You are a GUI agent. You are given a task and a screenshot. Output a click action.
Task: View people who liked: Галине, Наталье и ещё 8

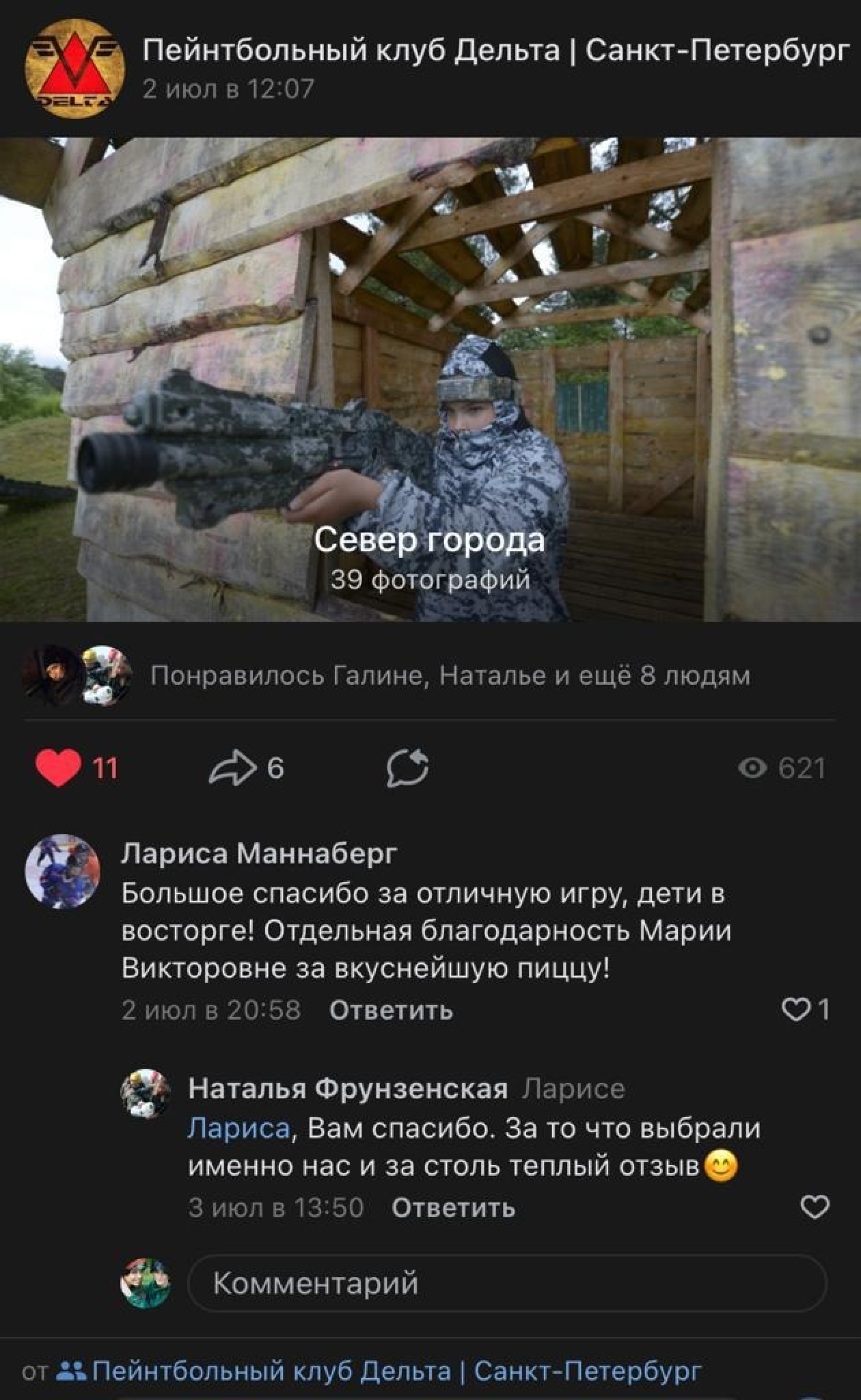pyautogui.click(x=450, y=675)
